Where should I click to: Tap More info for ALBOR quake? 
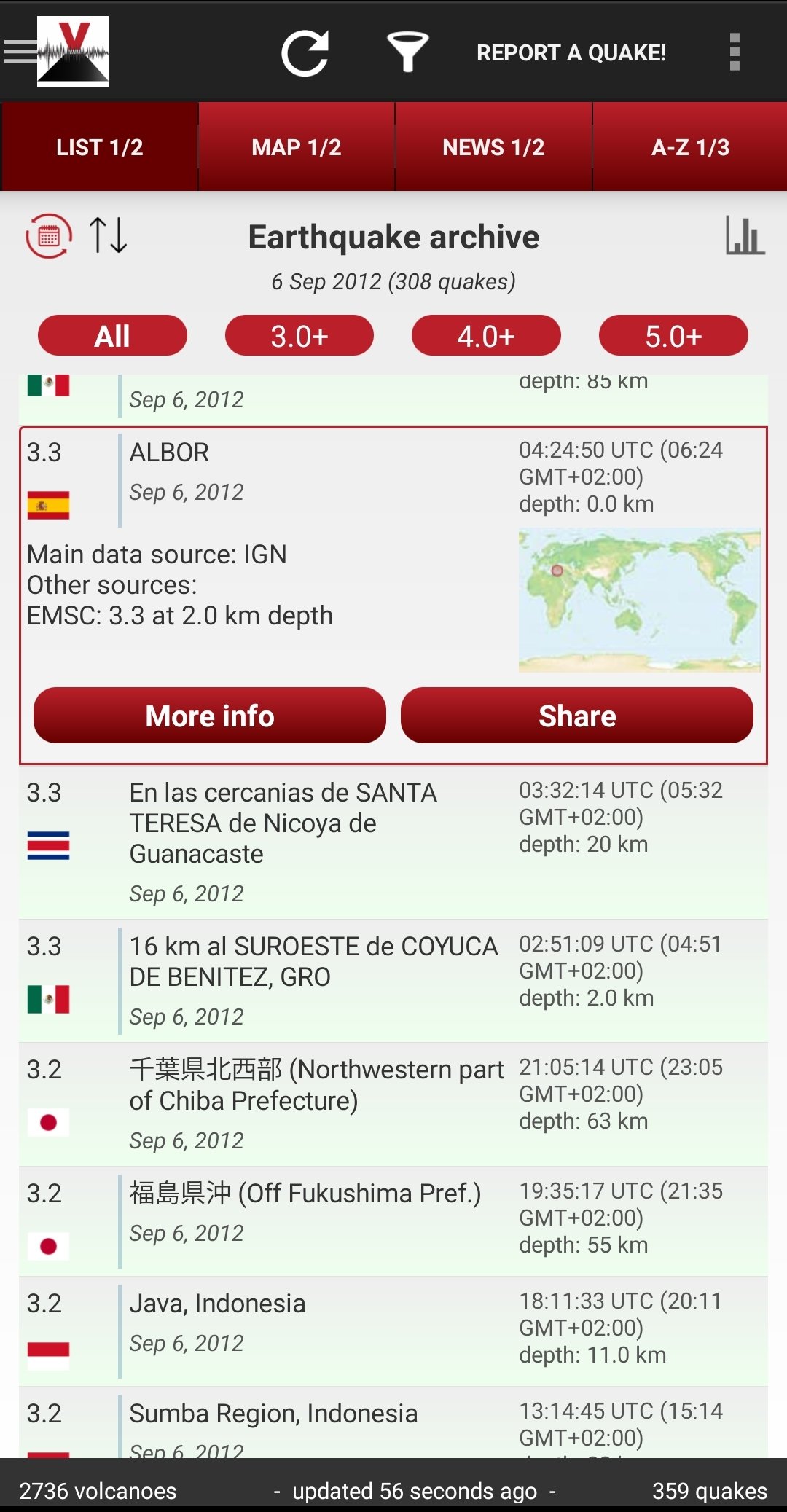210,716
